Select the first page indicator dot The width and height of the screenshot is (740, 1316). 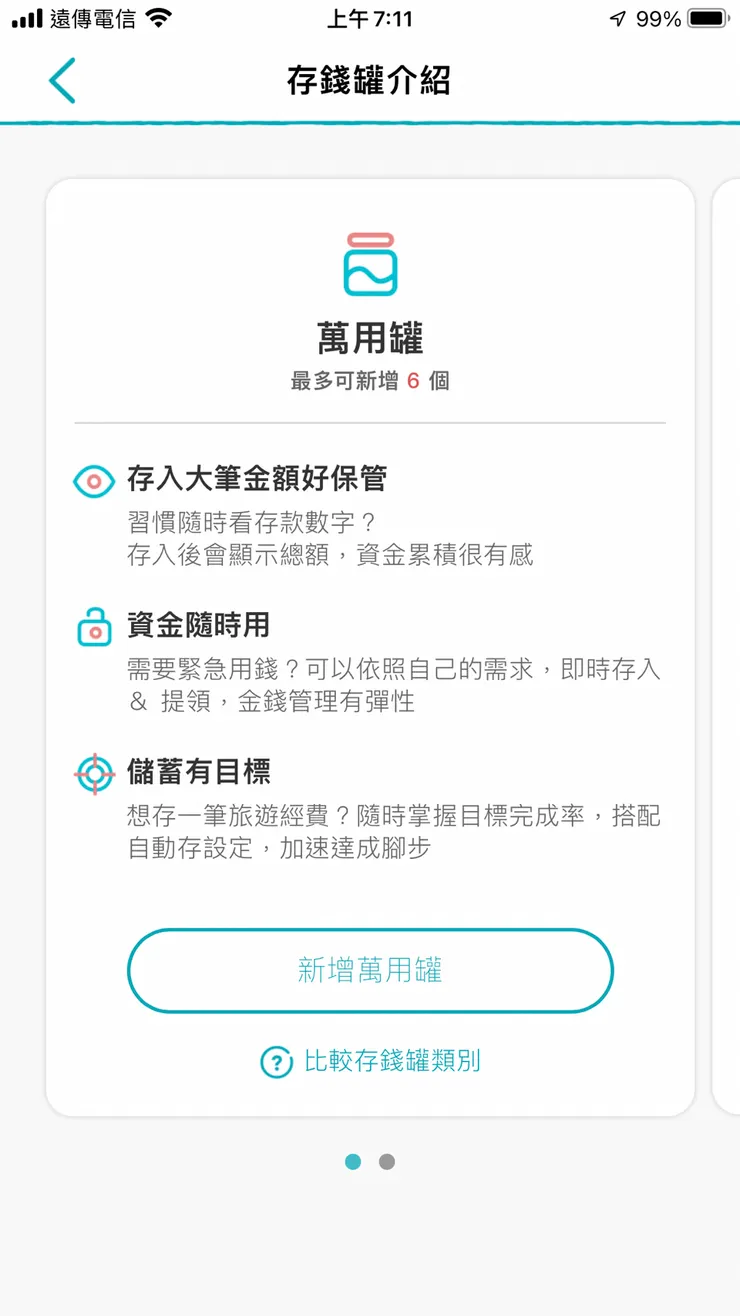click(353, 1162)
